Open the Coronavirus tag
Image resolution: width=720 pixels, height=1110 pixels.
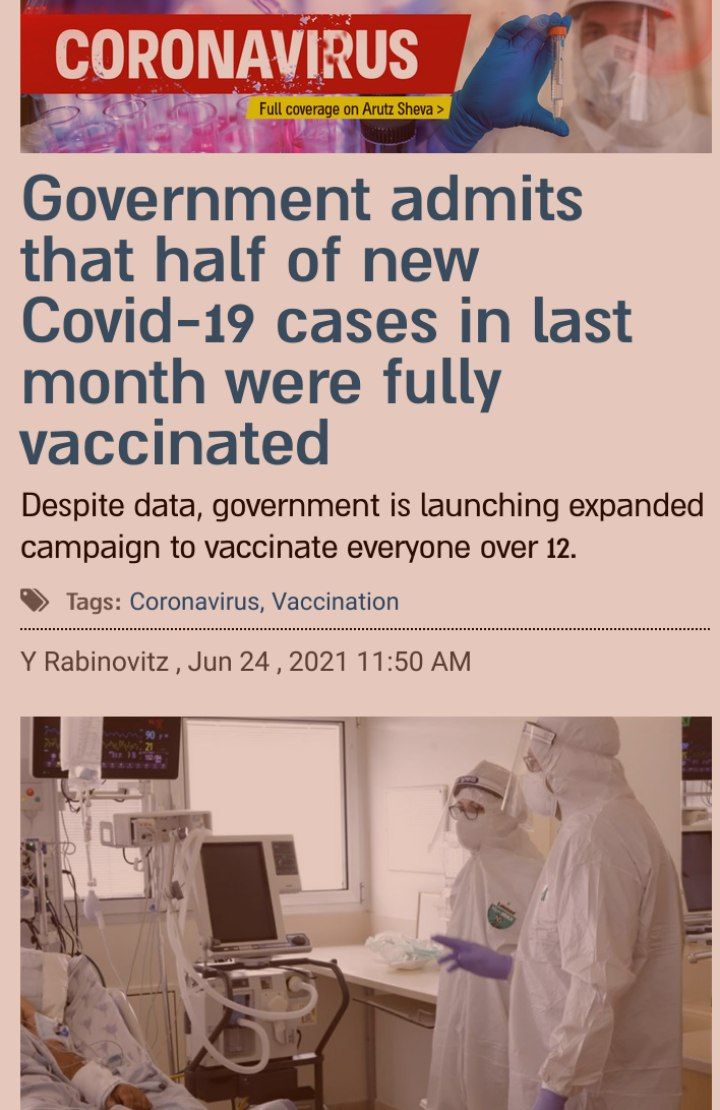pos(196,602)
